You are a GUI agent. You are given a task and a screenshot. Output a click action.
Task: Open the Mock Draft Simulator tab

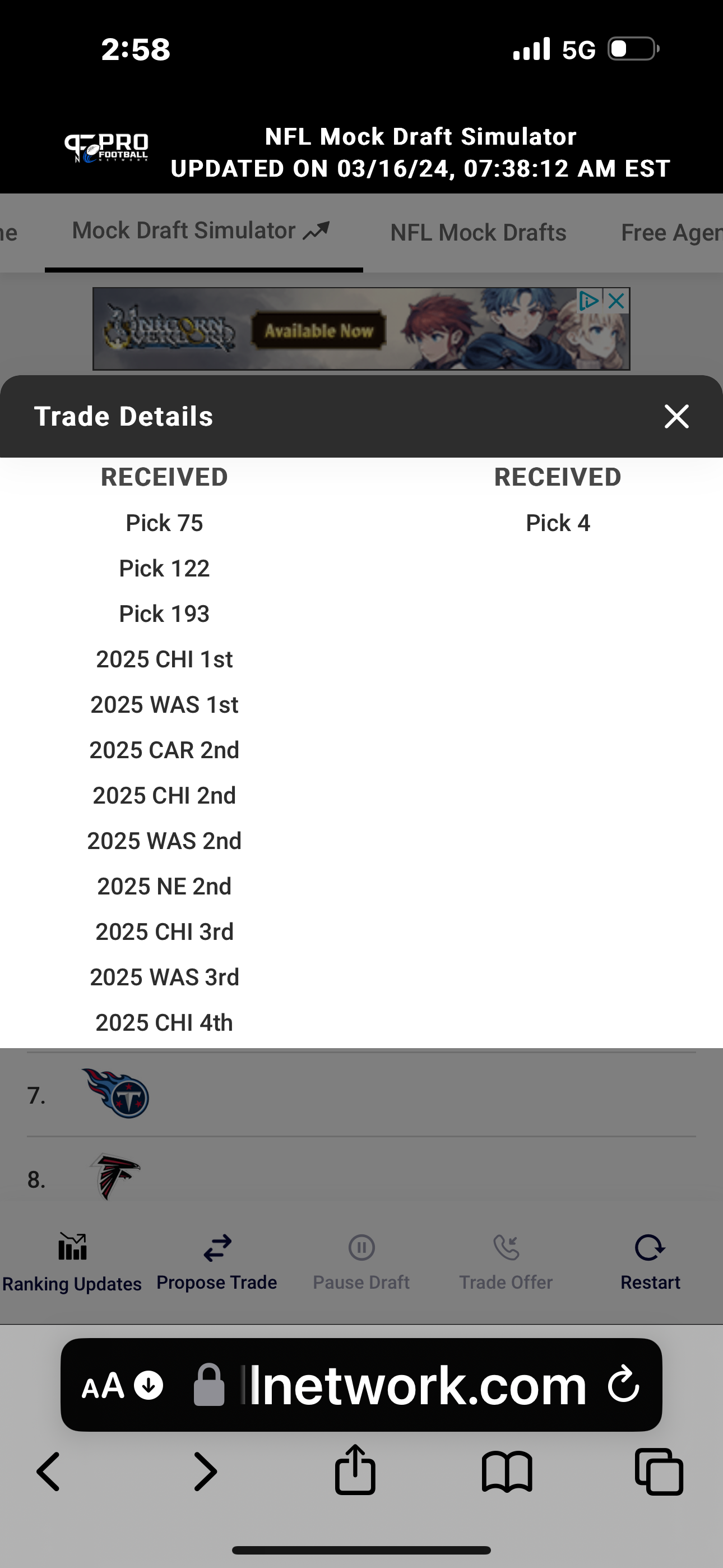(201, 230)
